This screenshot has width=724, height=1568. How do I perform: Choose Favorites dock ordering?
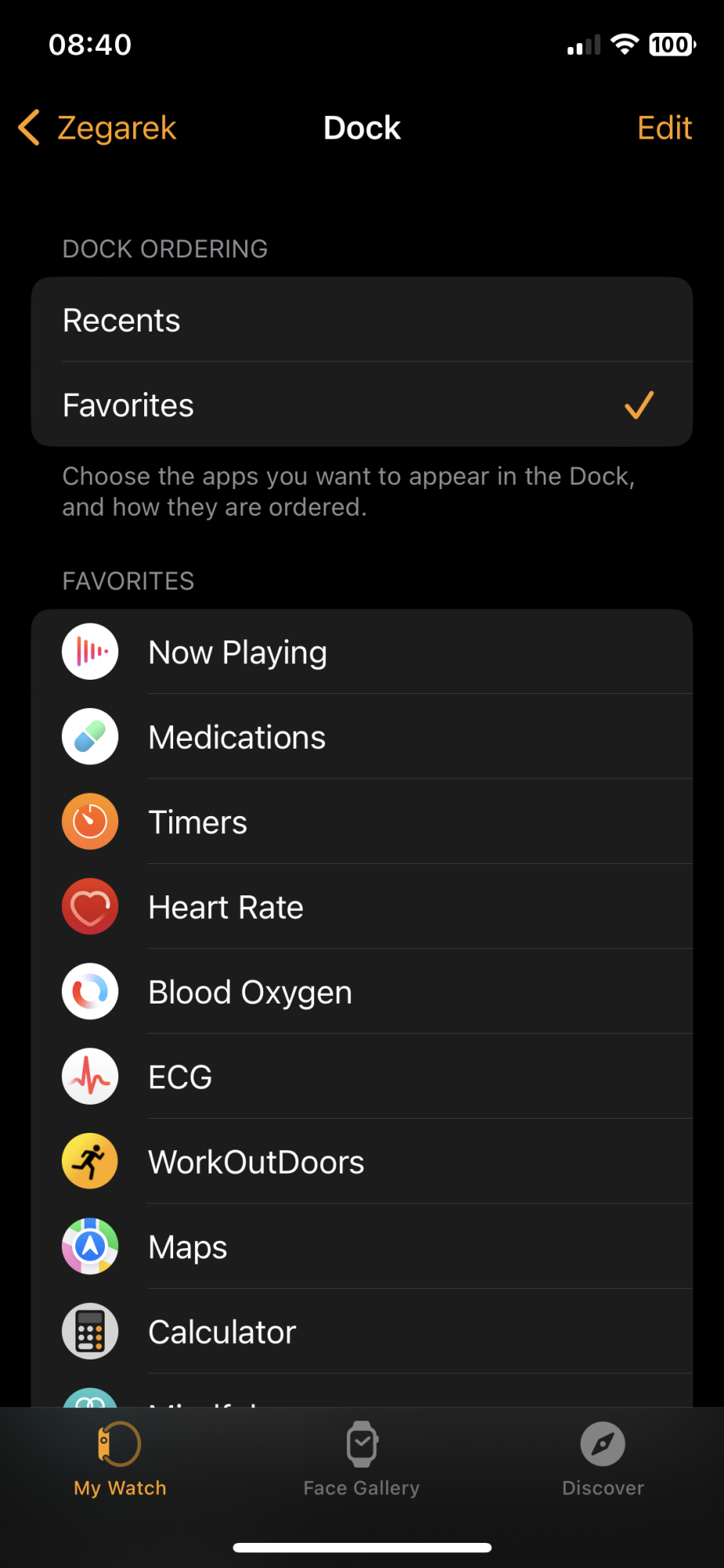[361, 405]
